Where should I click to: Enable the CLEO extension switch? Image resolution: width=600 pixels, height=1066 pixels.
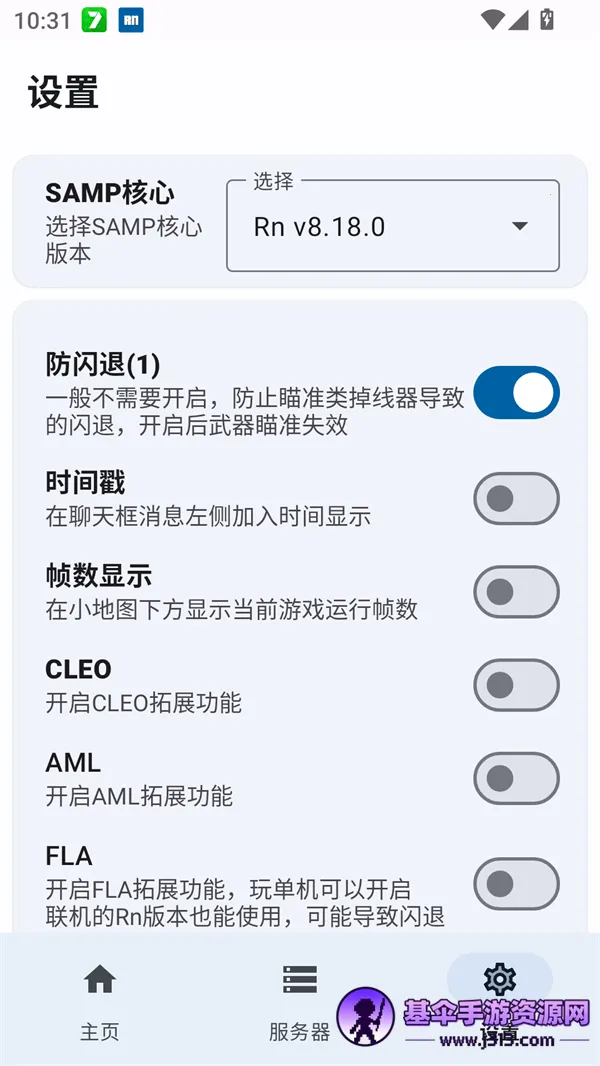pos(516,685)
